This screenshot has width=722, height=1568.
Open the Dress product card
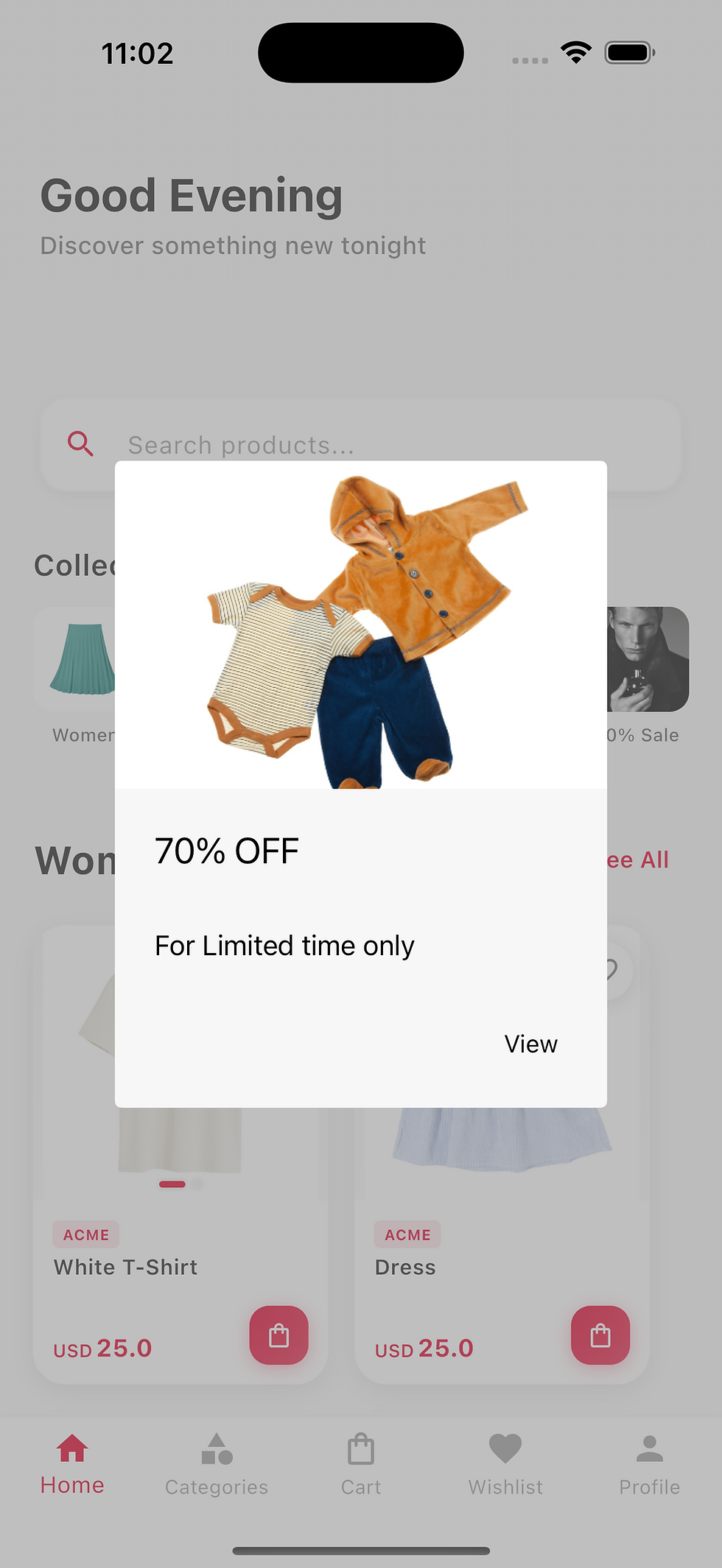(472, 1267)
